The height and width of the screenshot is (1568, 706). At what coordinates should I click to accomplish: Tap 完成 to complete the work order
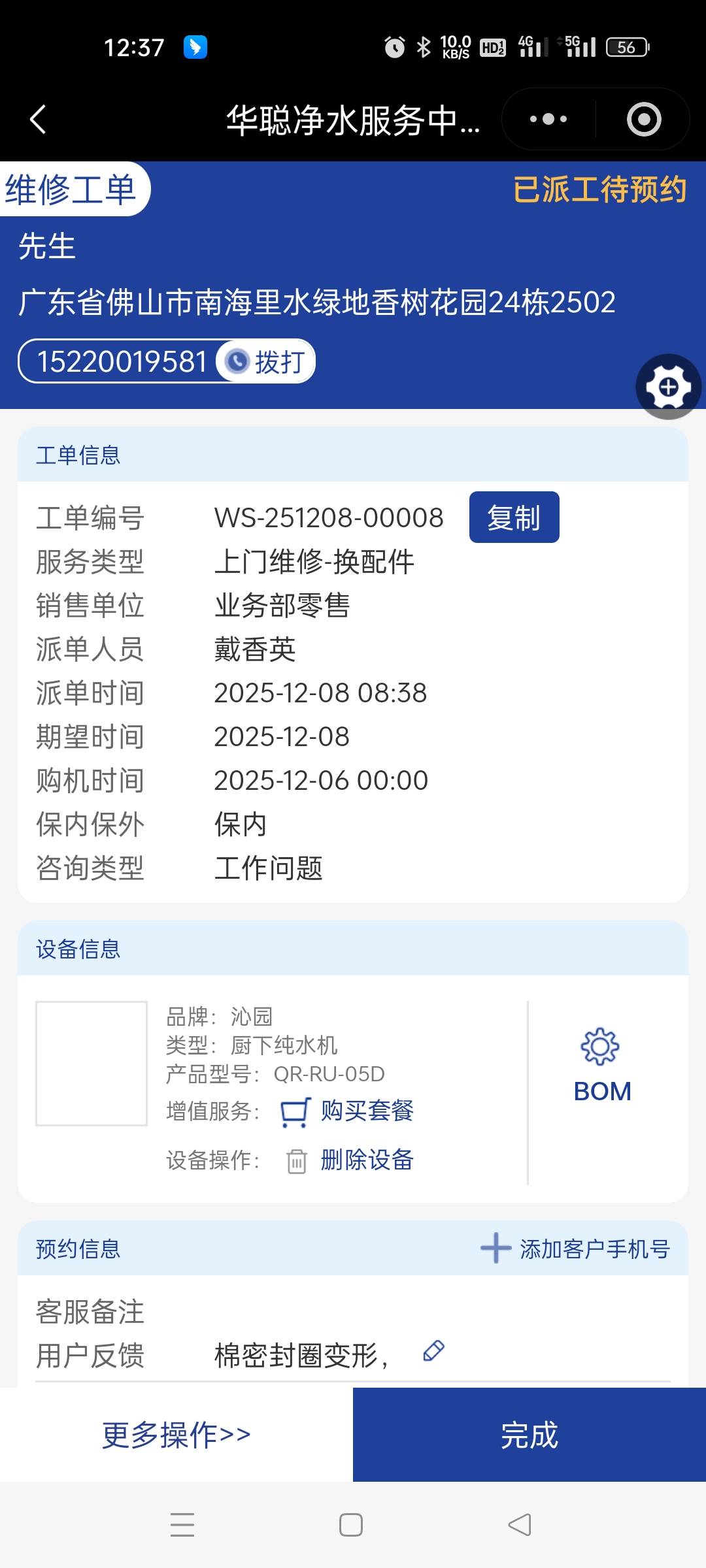[x=529, y=1435]
